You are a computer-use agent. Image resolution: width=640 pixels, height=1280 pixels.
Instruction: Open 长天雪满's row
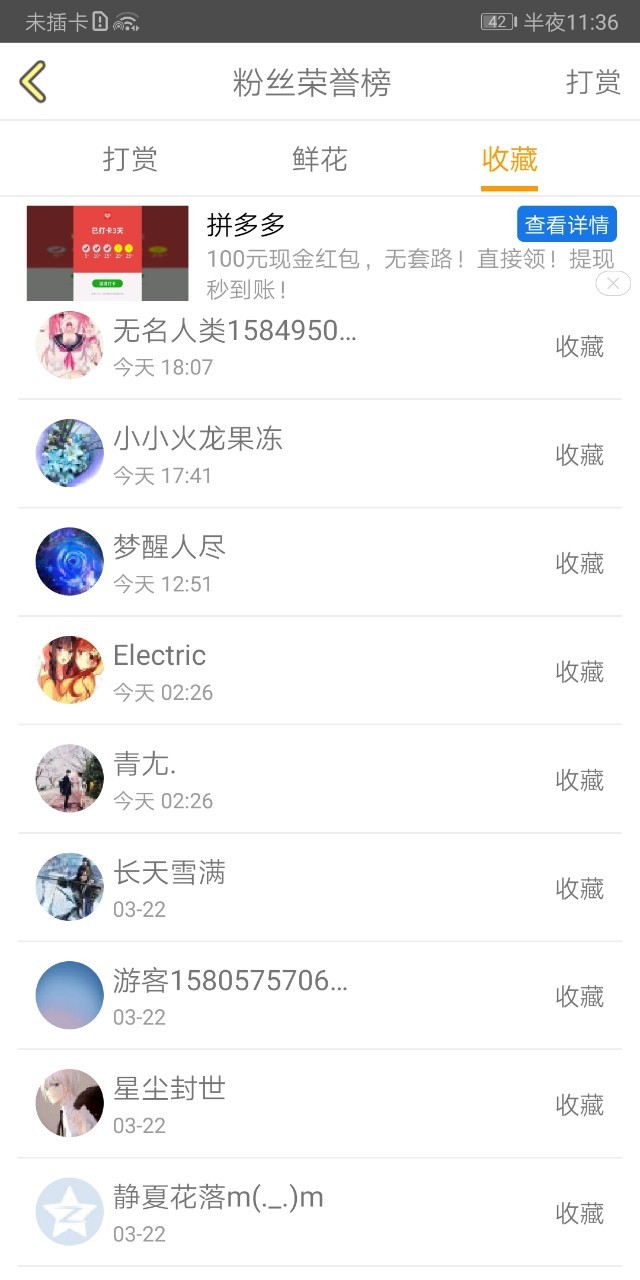click(x=320, y=887)
